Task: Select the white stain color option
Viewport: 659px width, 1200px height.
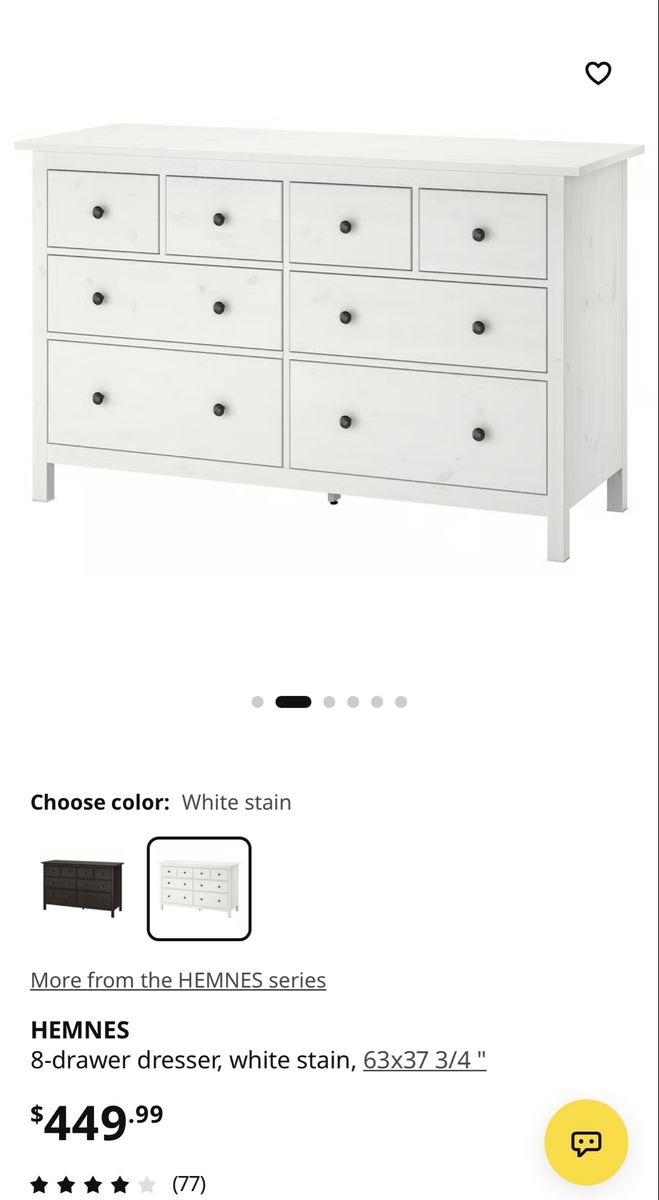Action: tap(199, 888)
